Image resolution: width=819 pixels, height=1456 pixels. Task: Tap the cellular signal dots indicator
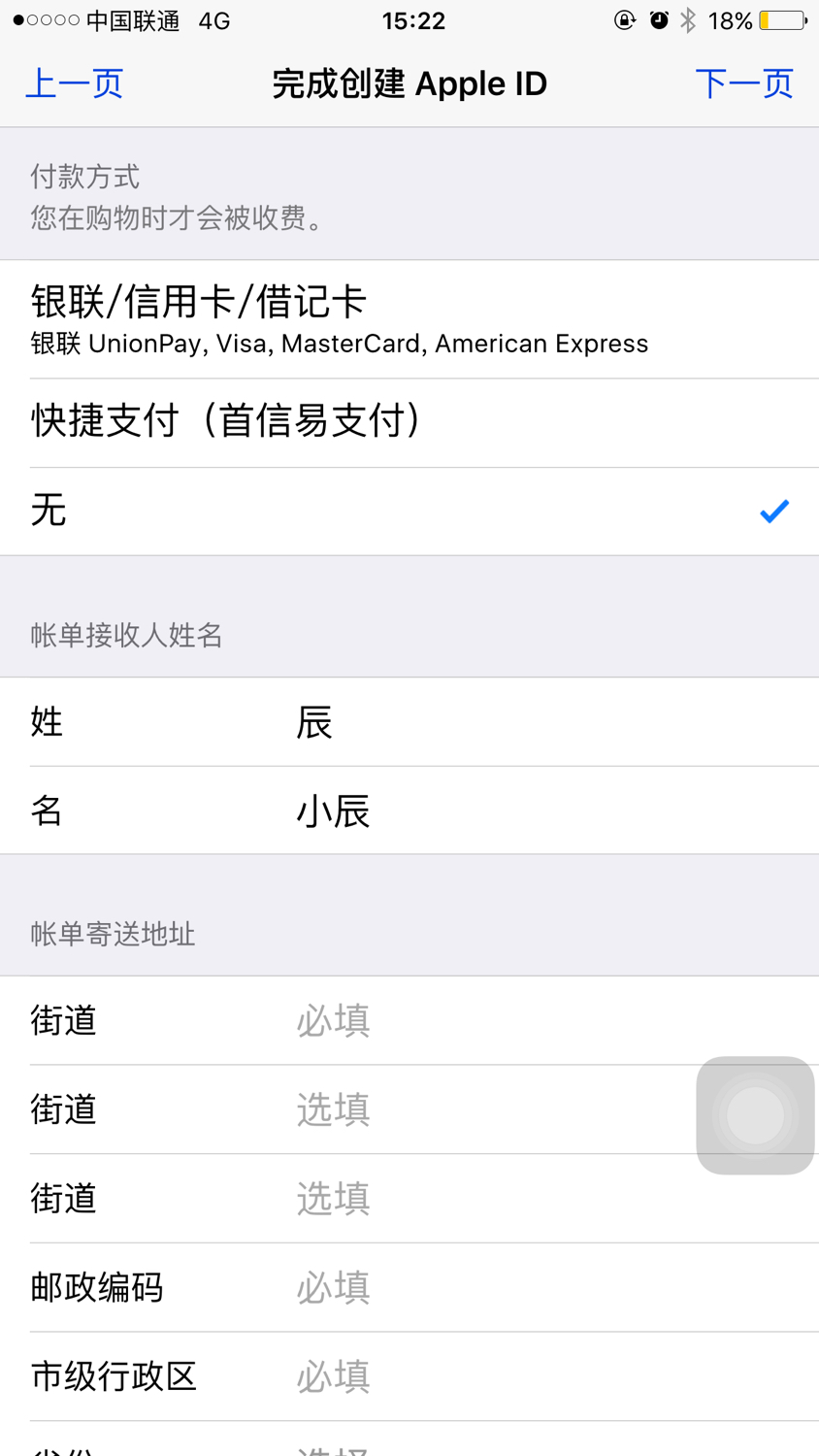(x=44, y=19)
